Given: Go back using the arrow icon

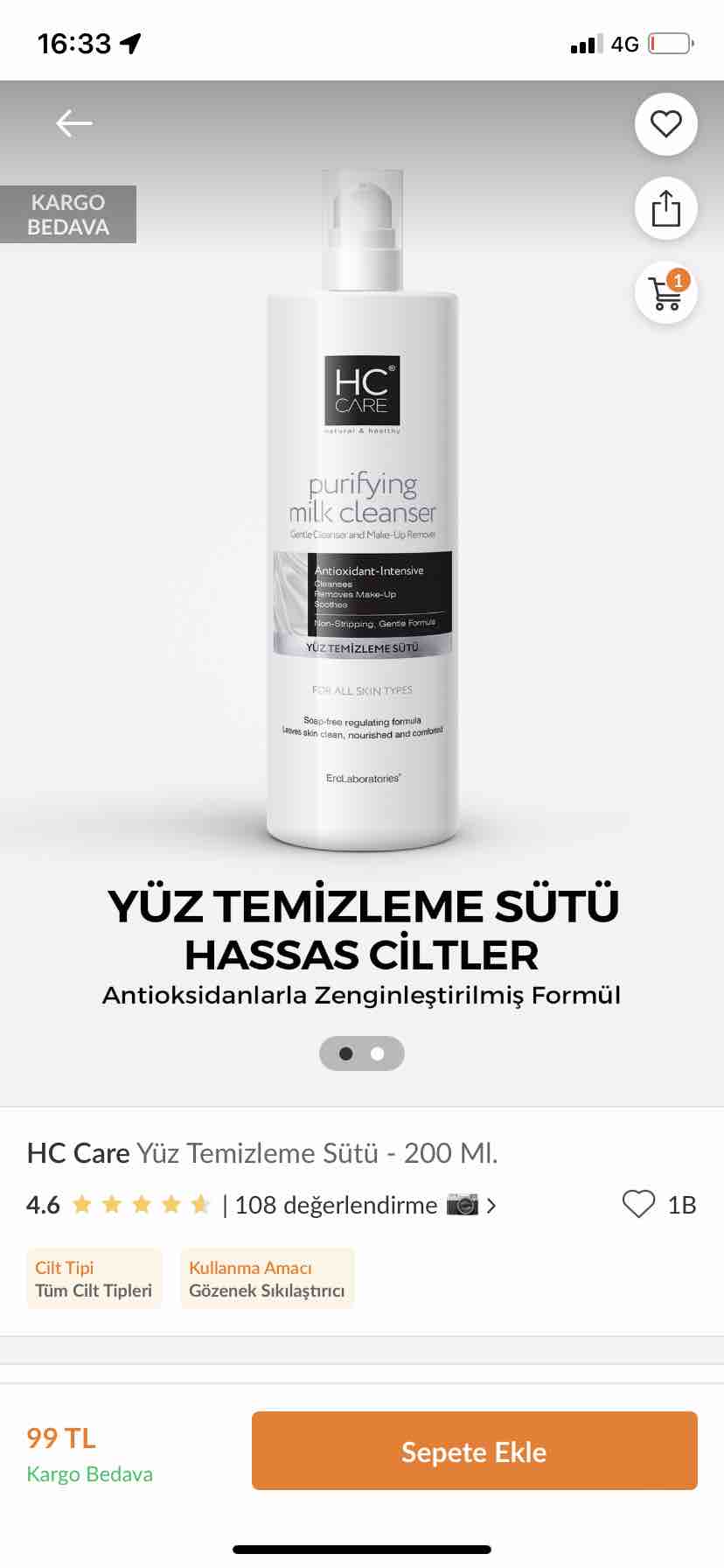Looking at the screenshot, I should coord(74,123).
